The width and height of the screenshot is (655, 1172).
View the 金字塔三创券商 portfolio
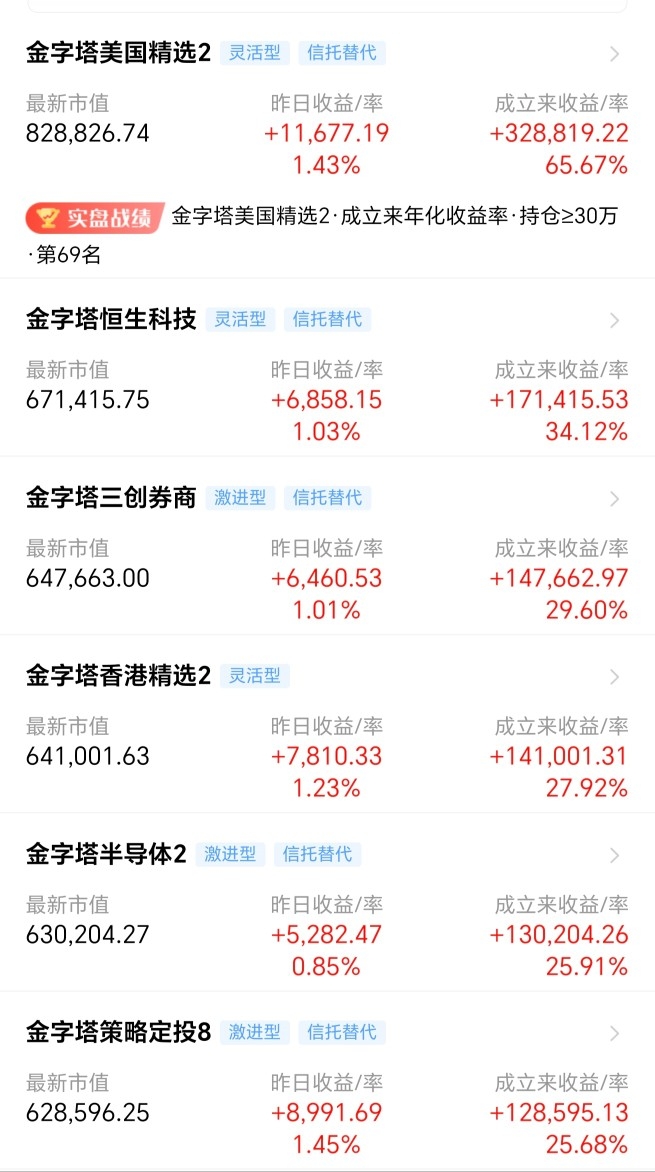111,498
